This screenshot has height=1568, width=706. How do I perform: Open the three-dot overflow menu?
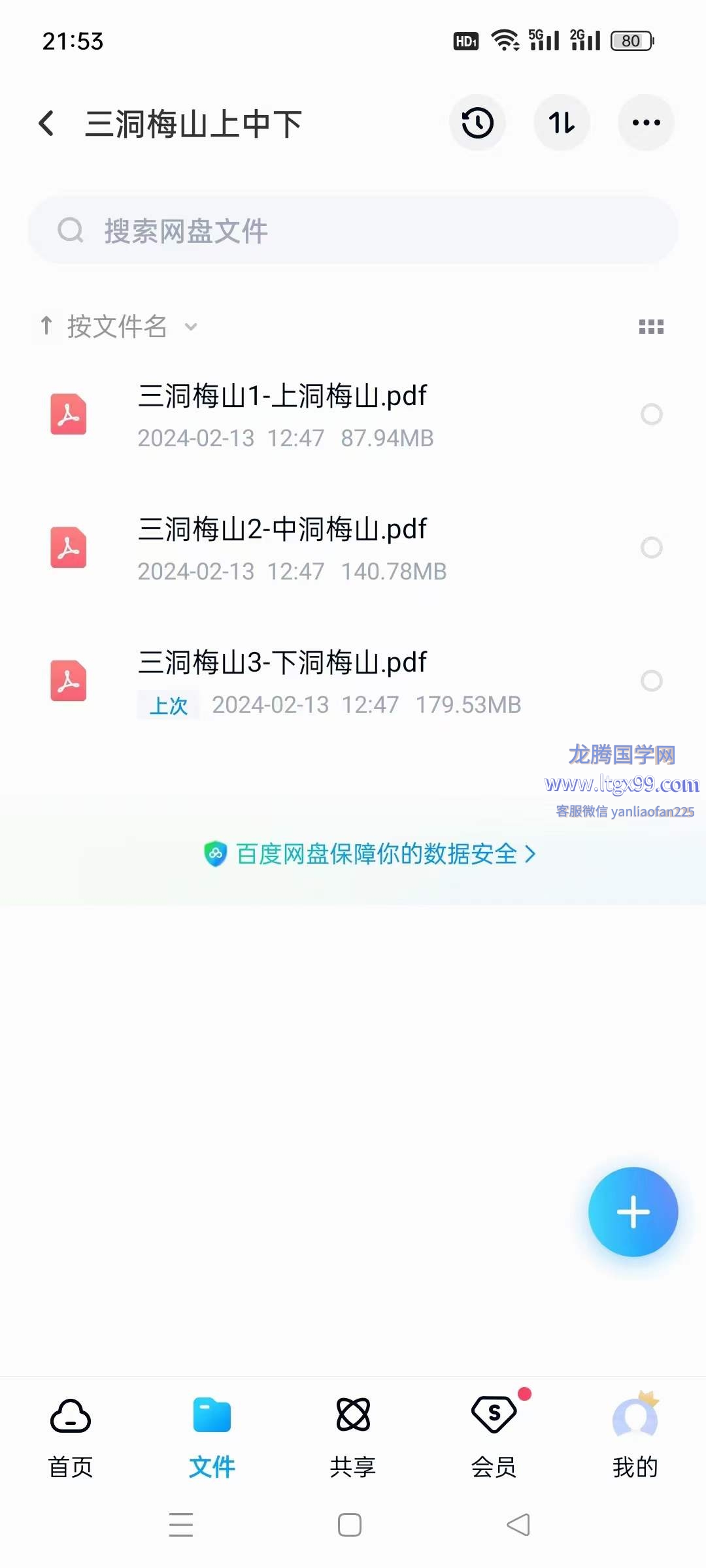pos(646,123)
